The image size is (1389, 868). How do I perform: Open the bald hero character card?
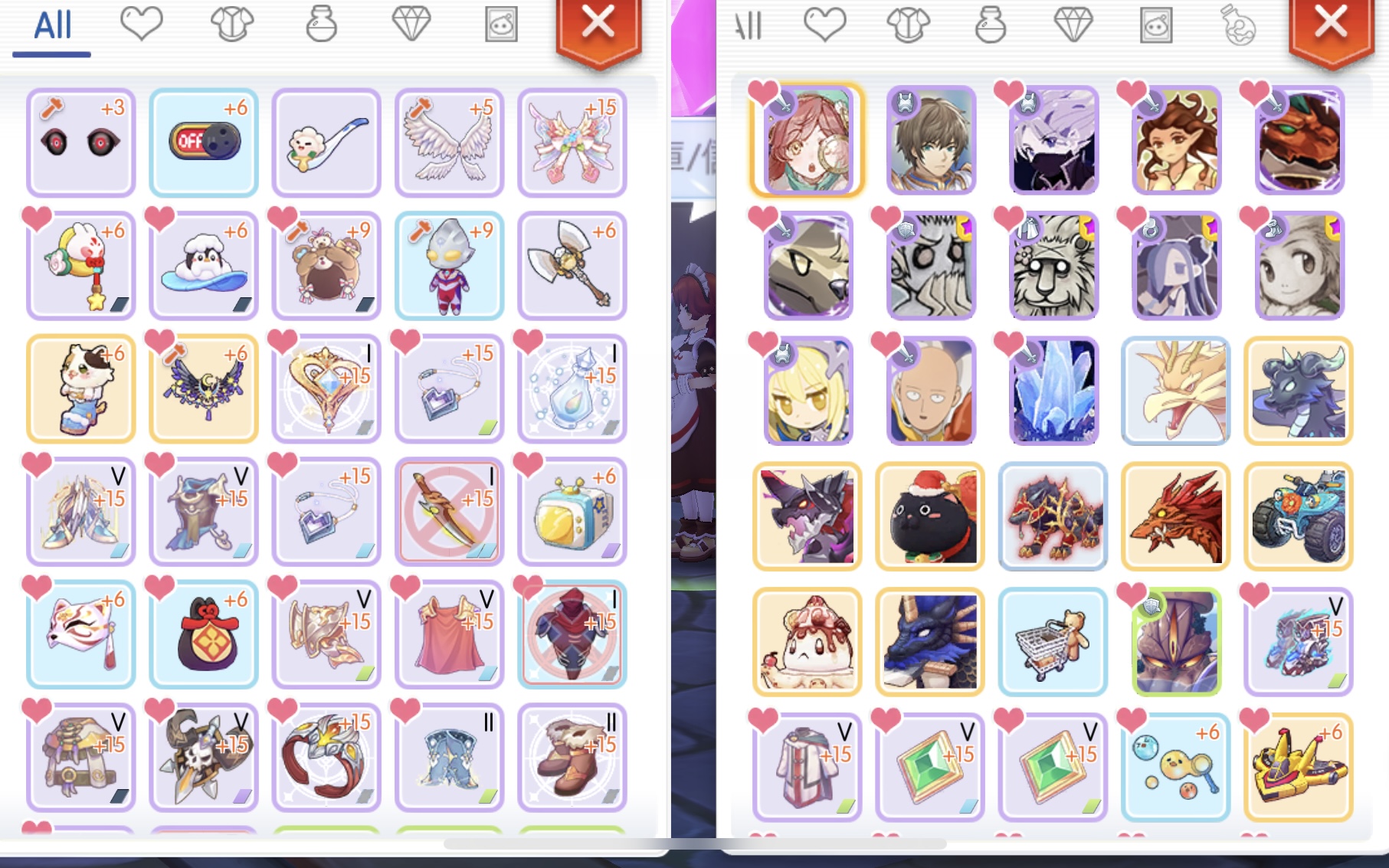[x=930, y=391]
